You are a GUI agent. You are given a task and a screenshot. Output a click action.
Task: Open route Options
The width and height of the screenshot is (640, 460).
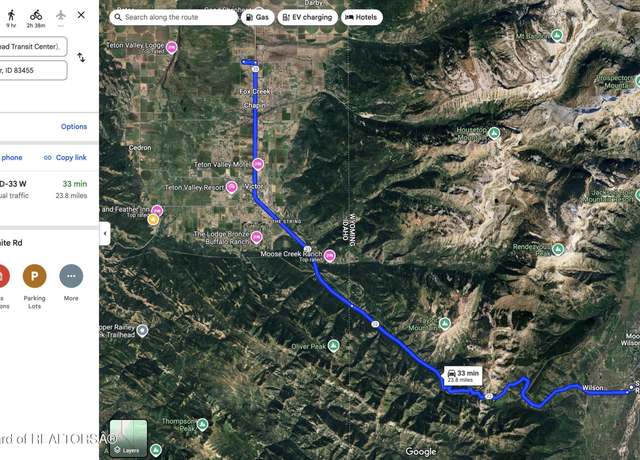point(74,127)
